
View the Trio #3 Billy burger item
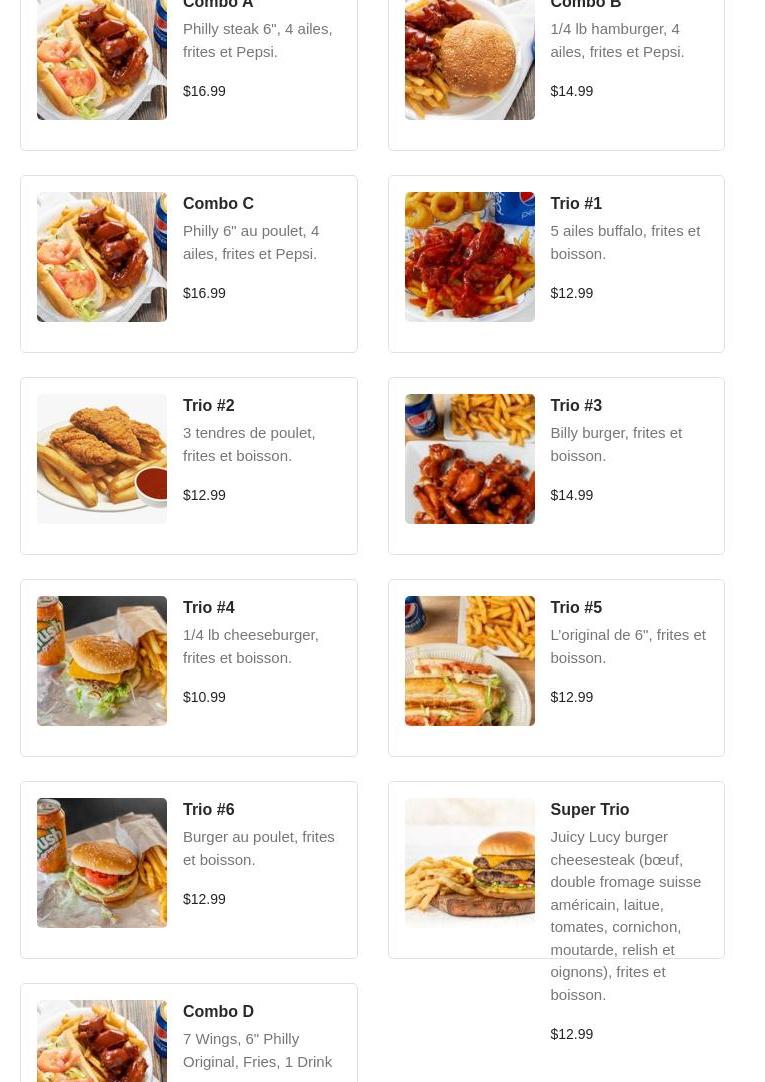click(556, 466)
